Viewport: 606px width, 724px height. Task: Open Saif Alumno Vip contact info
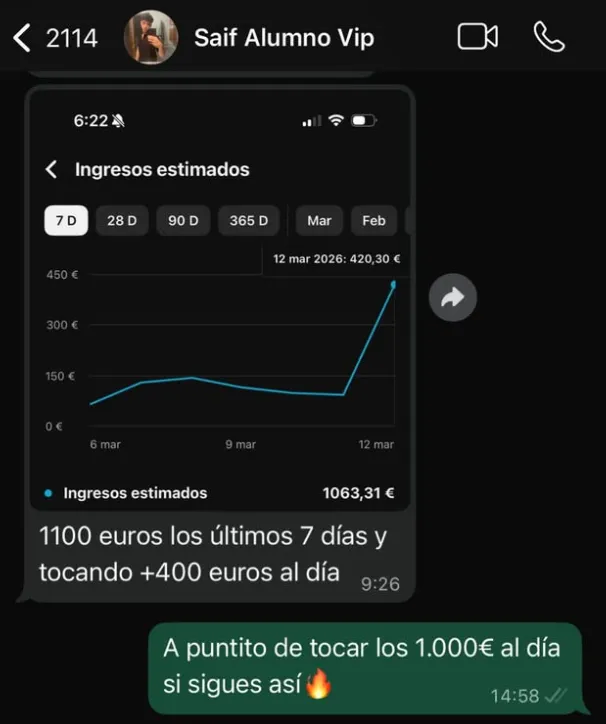point(284,37)
